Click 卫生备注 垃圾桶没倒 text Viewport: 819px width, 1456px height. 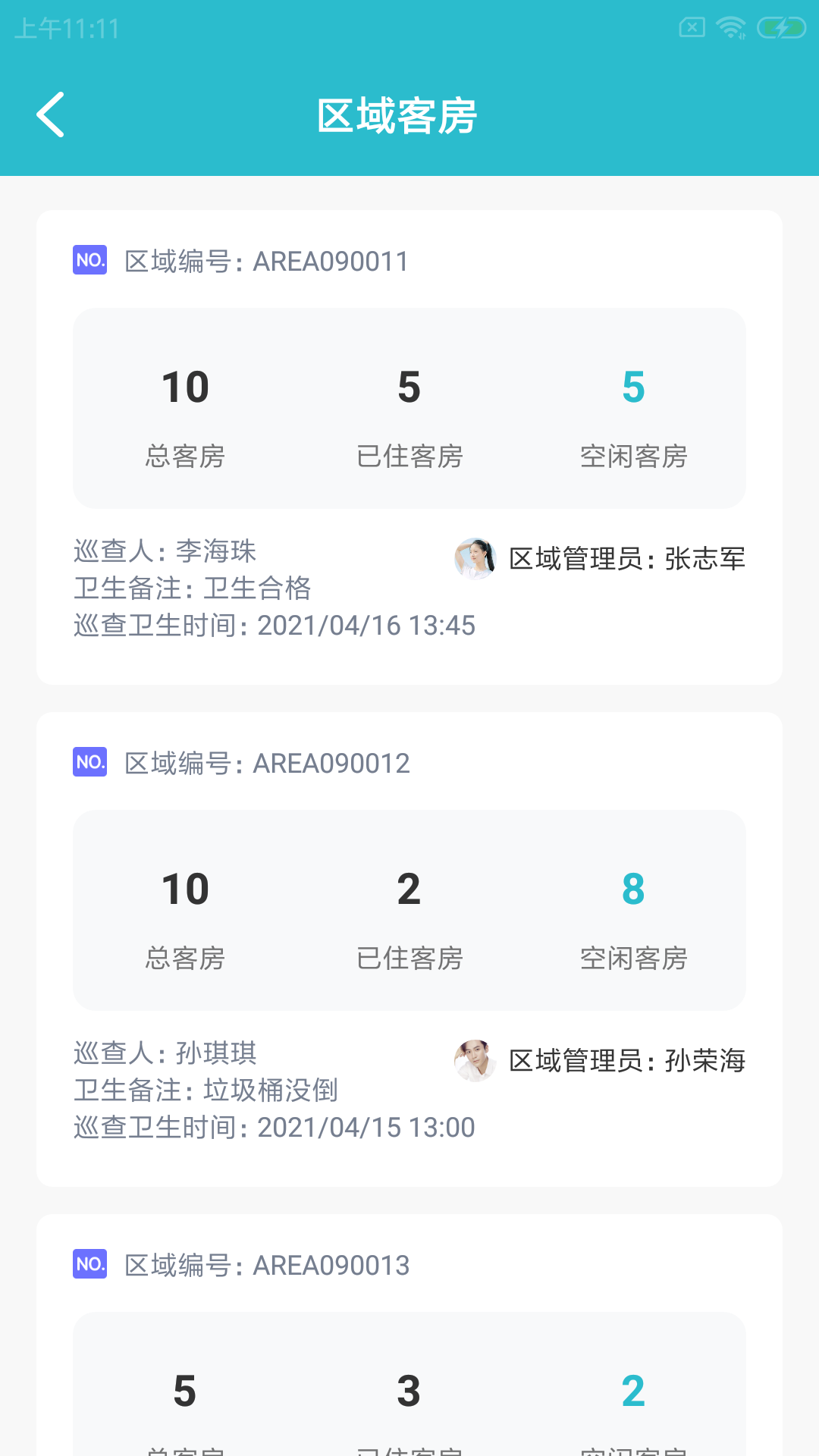tap(208, 1091)
